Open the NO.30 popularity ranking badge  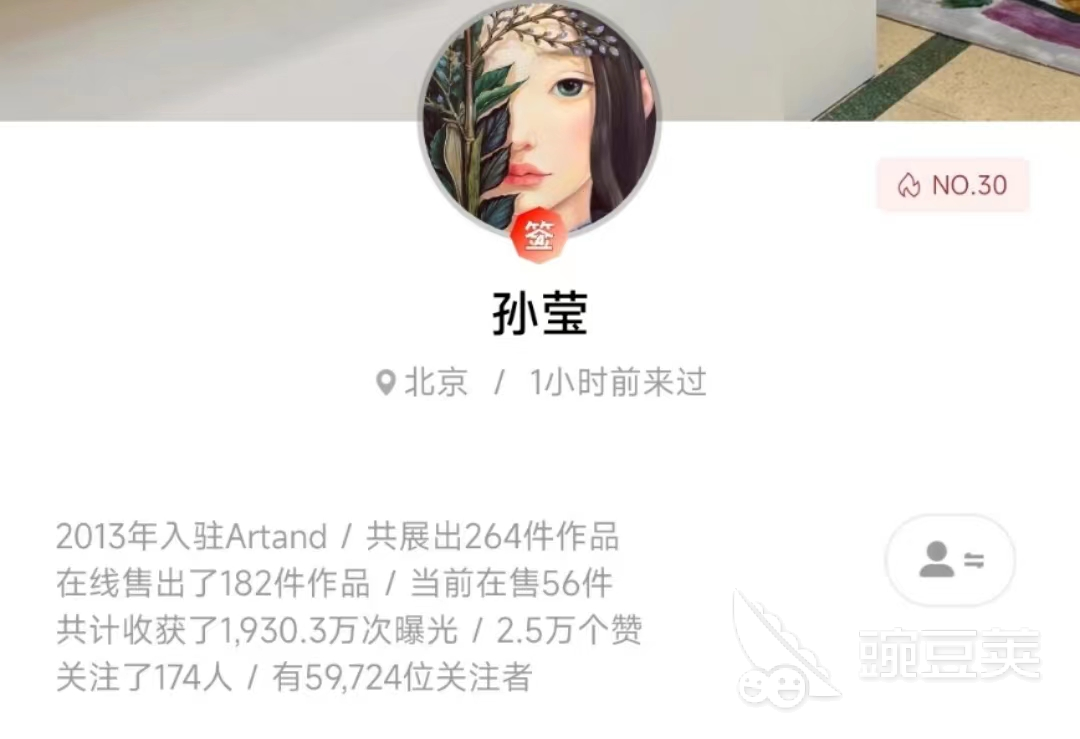pyautogui.click(x=953, y=185)
